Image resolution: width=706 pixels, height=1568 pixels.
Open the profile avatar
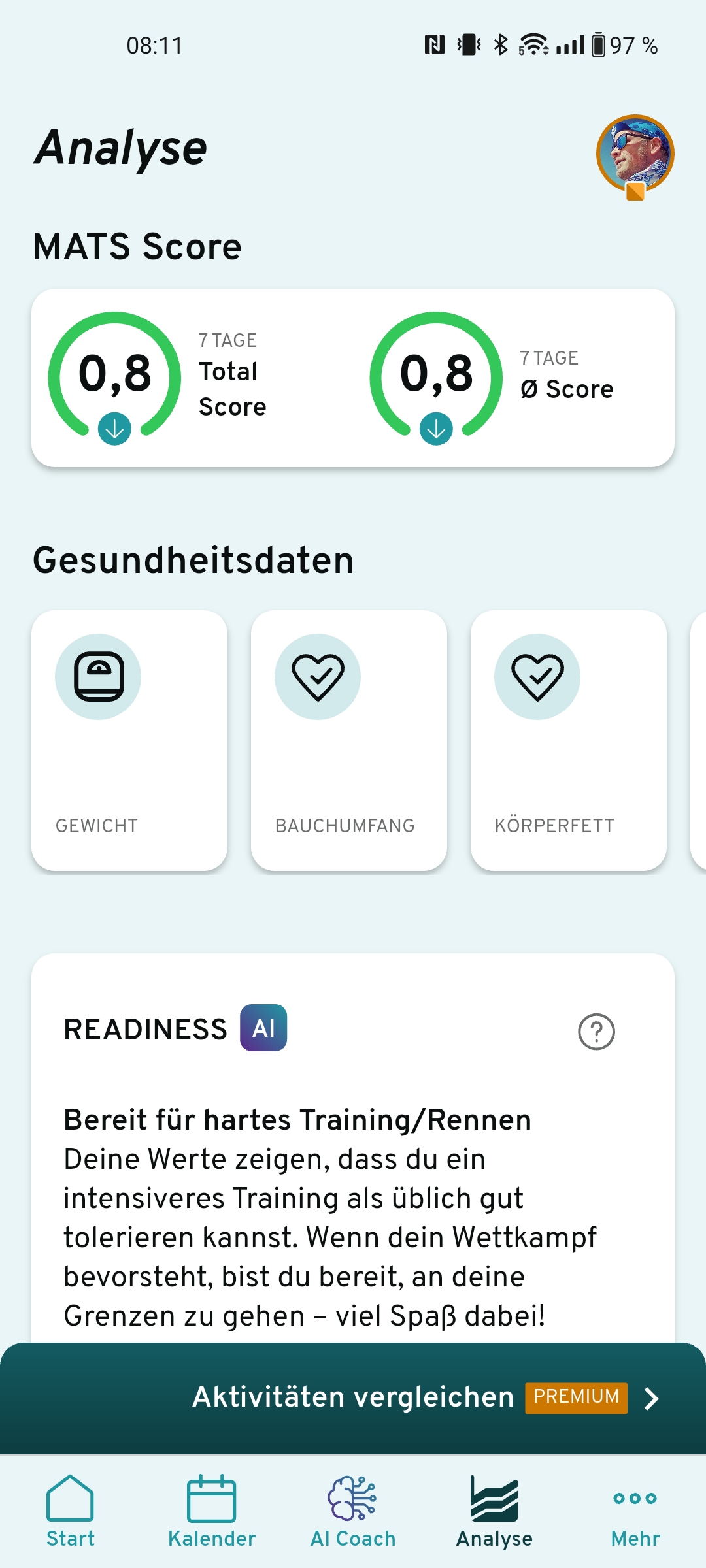635,154
